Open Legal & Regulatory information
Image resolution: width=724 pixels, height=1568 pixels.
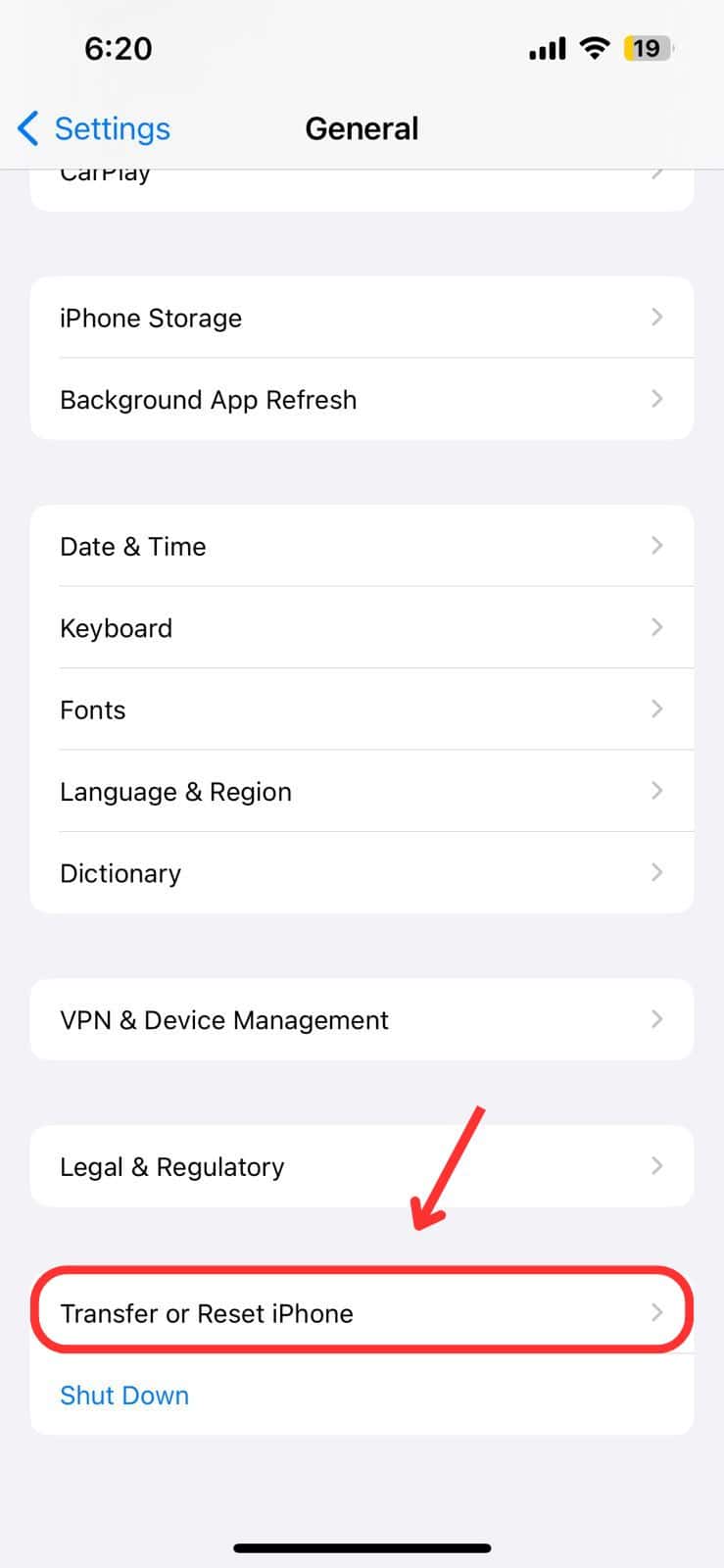(x=361, y=1167)
